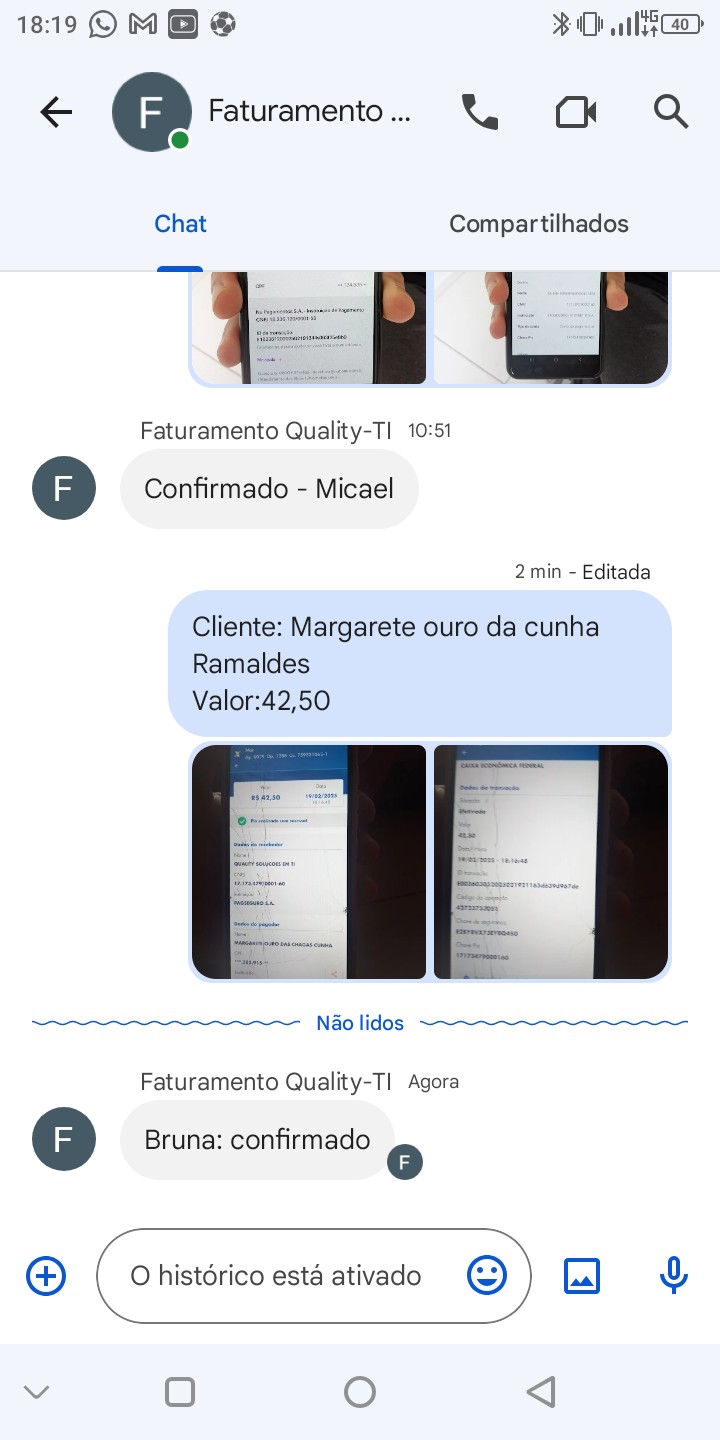Start a video call with Faturamento
The image size is (720, 1440).
pos(576,112)
